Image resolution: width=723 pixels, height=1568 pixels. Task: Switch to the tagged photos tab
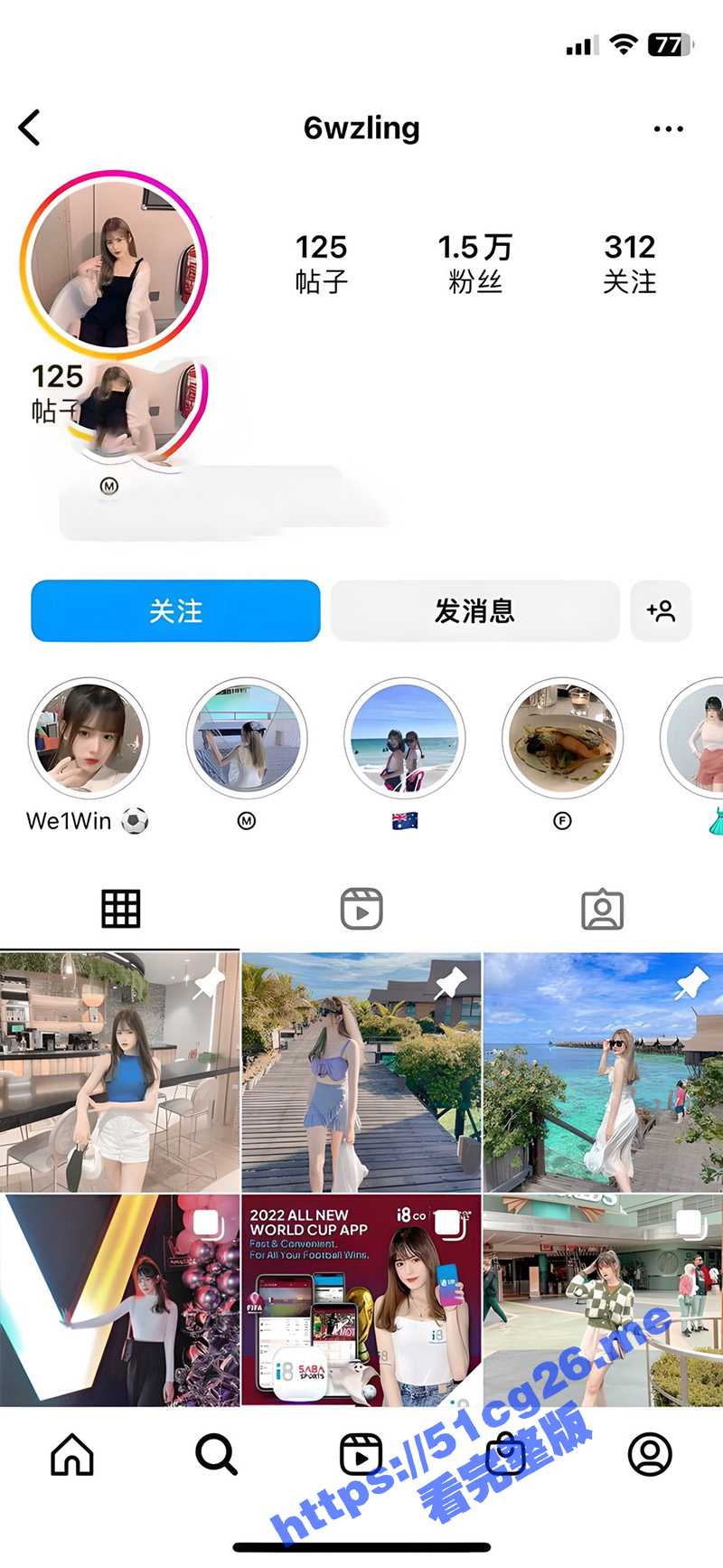(603, 909)
